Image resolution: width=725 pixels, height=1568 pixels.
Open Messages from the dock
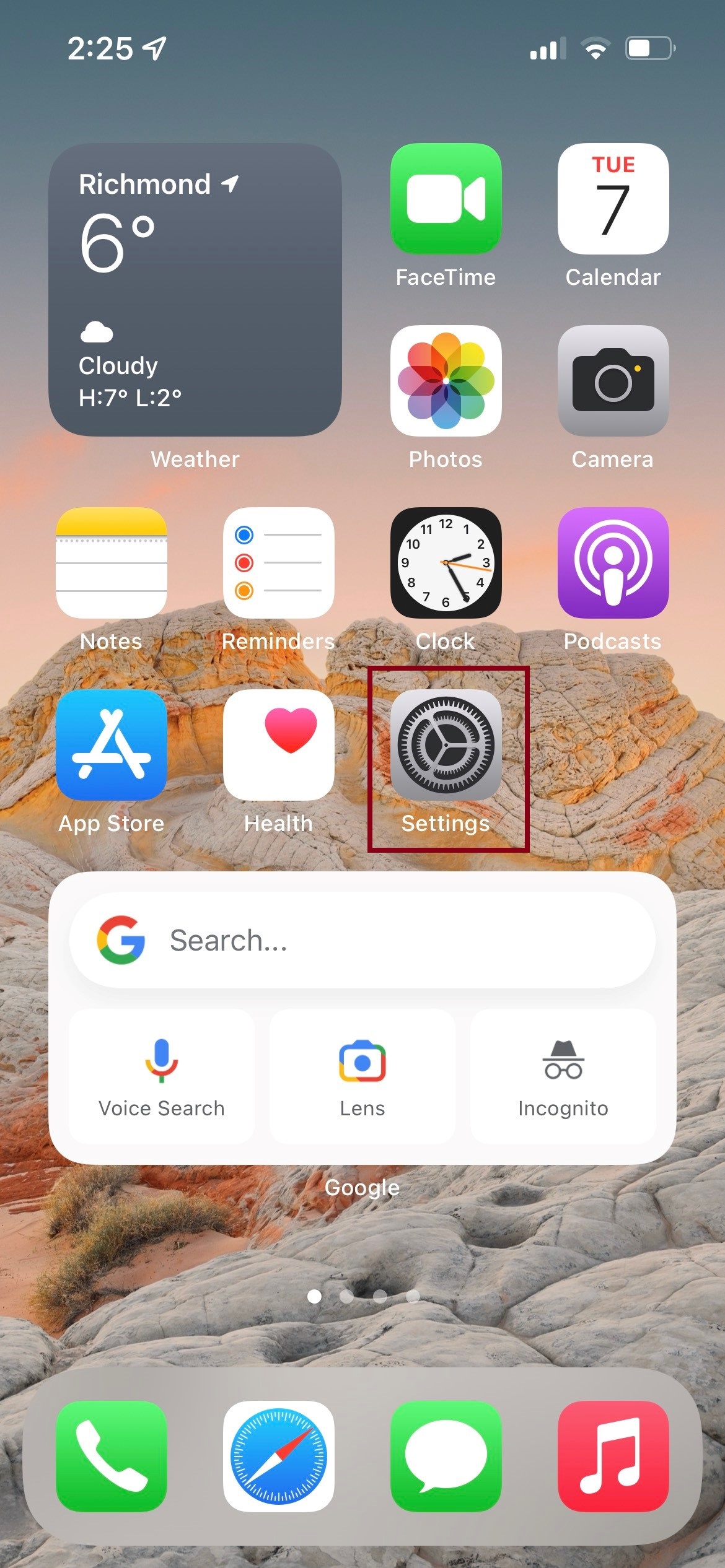[x=446, y=1456]
